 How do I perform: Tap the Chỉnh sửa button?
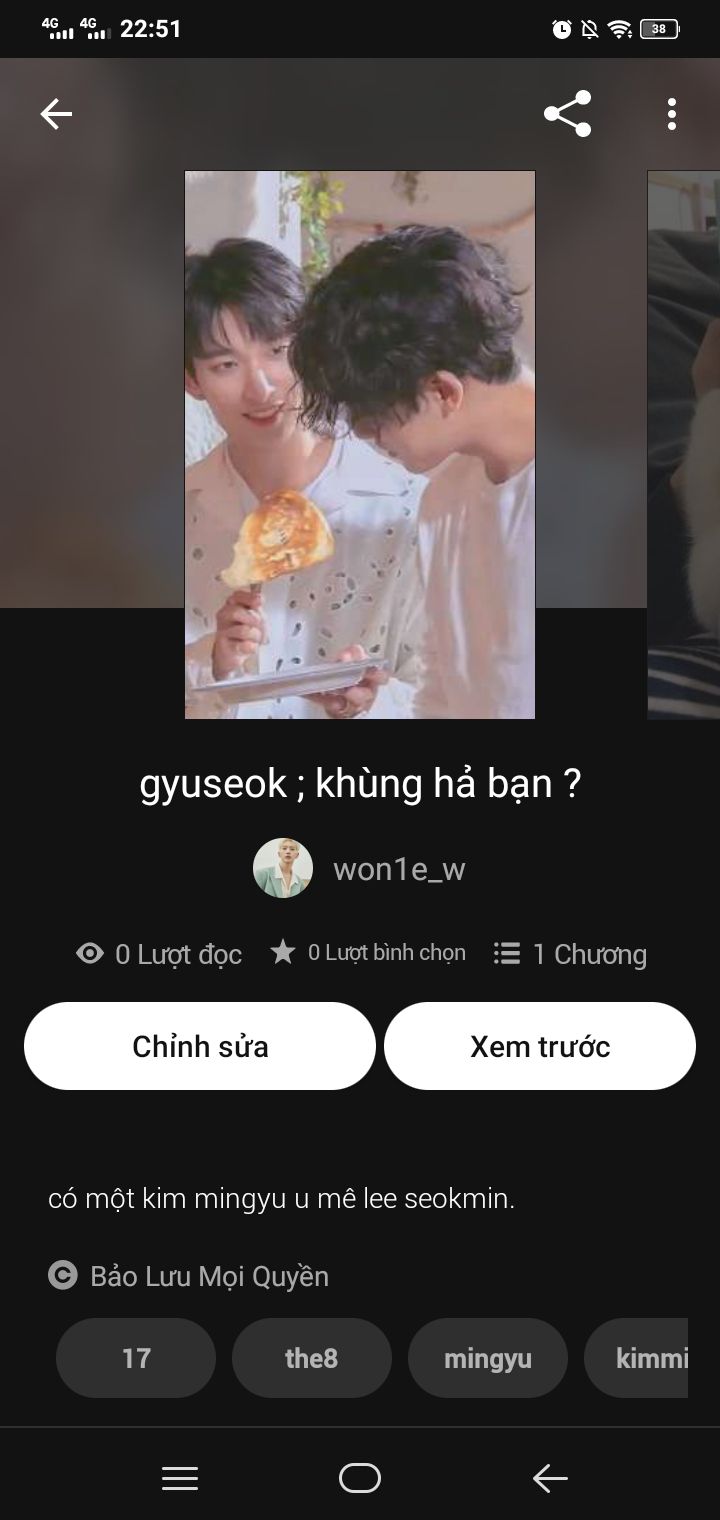(200, 1046)
